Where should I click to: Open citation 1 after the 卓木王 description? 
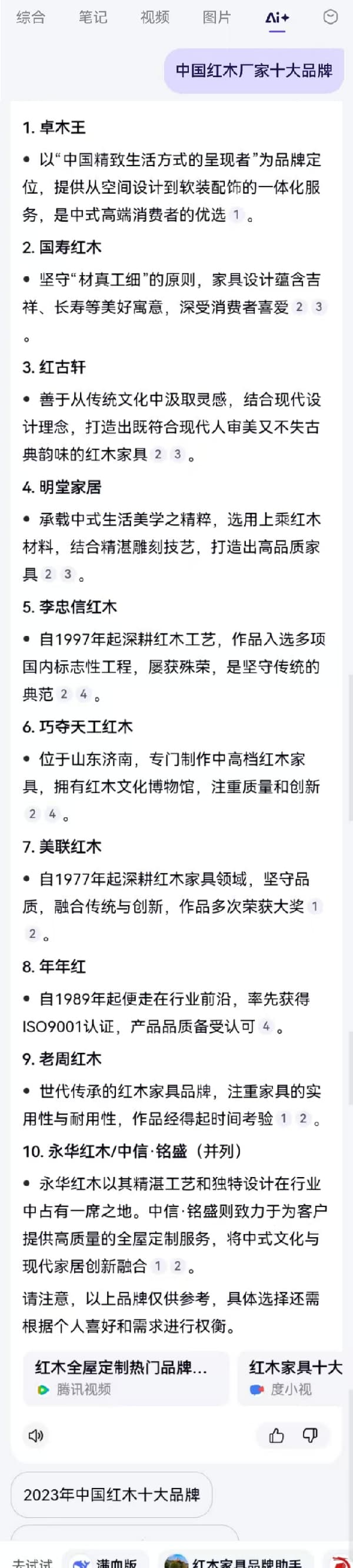click(x=236, y=214)
